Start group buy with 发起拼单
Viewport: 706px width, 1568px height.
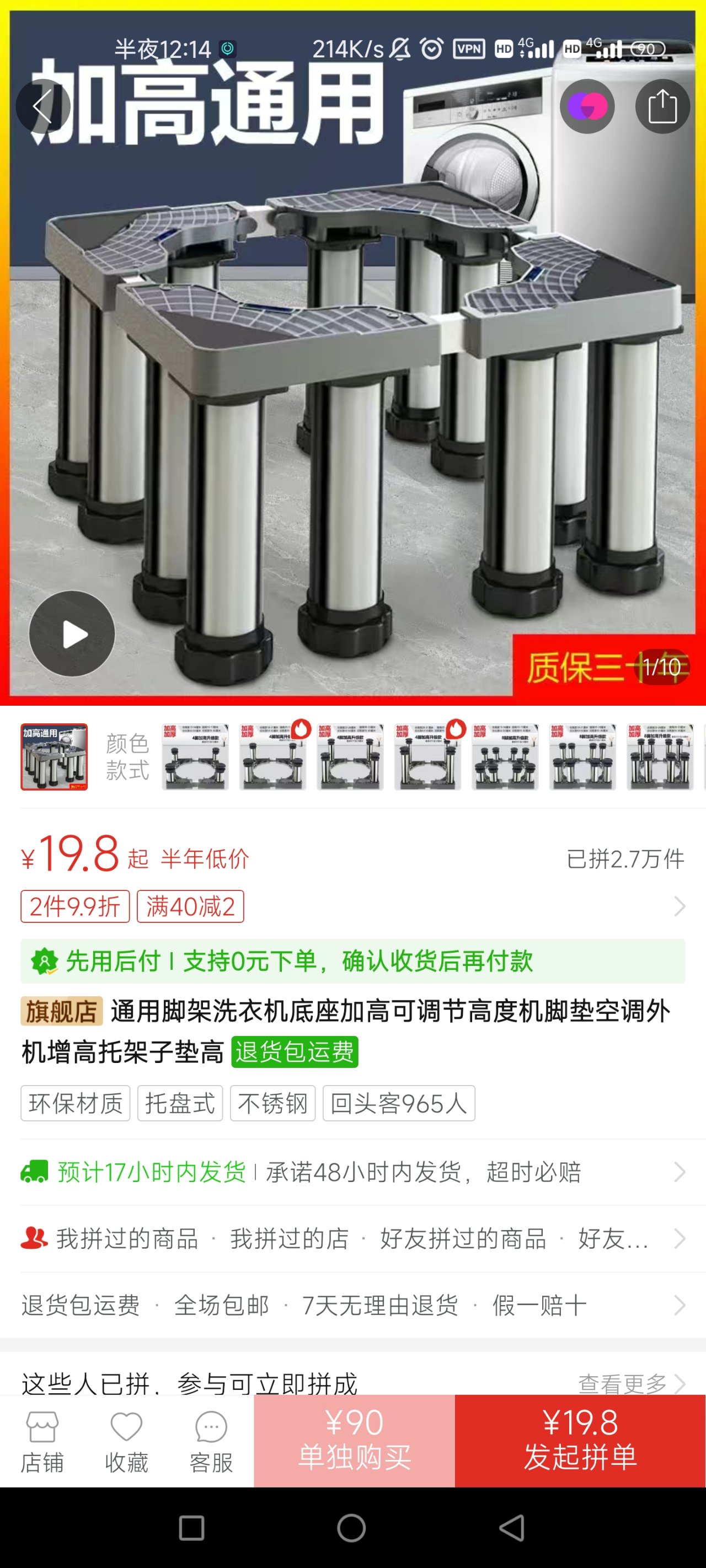(x=580, y=1440)
